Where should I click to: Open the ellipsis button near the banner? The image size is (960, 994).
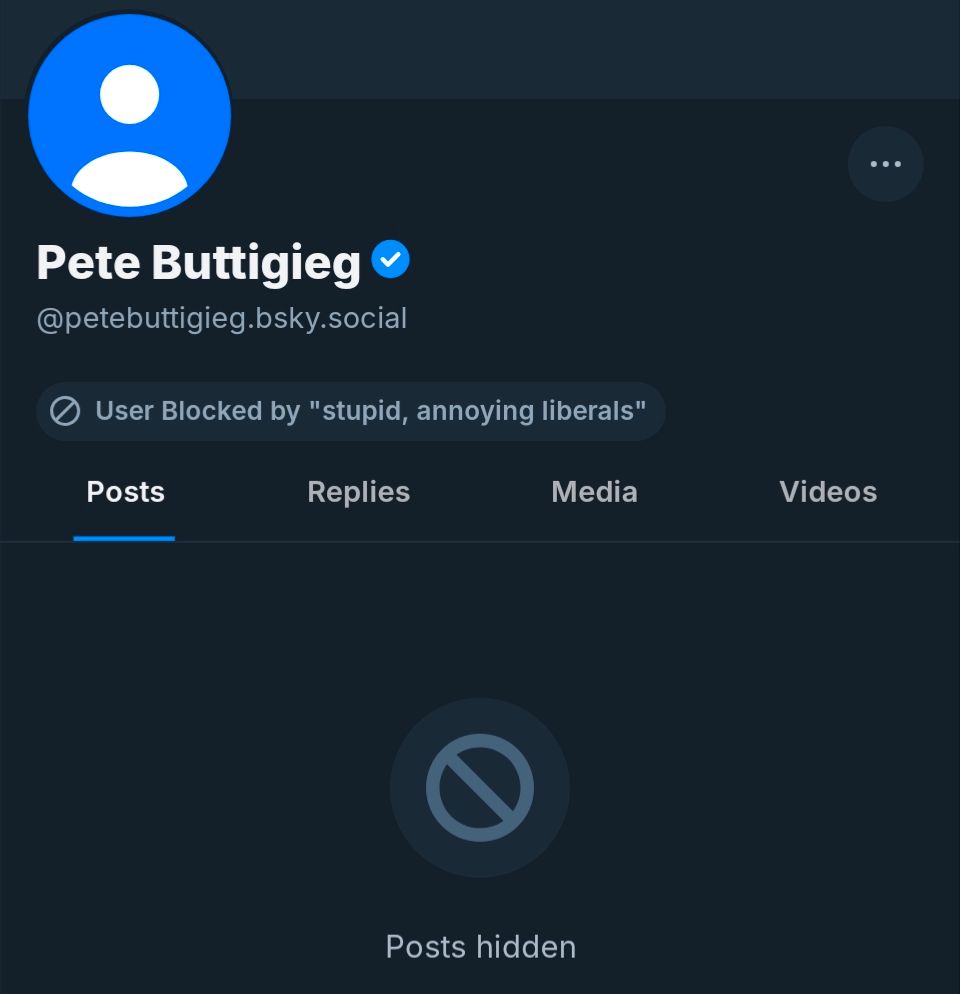coord(886,164)
